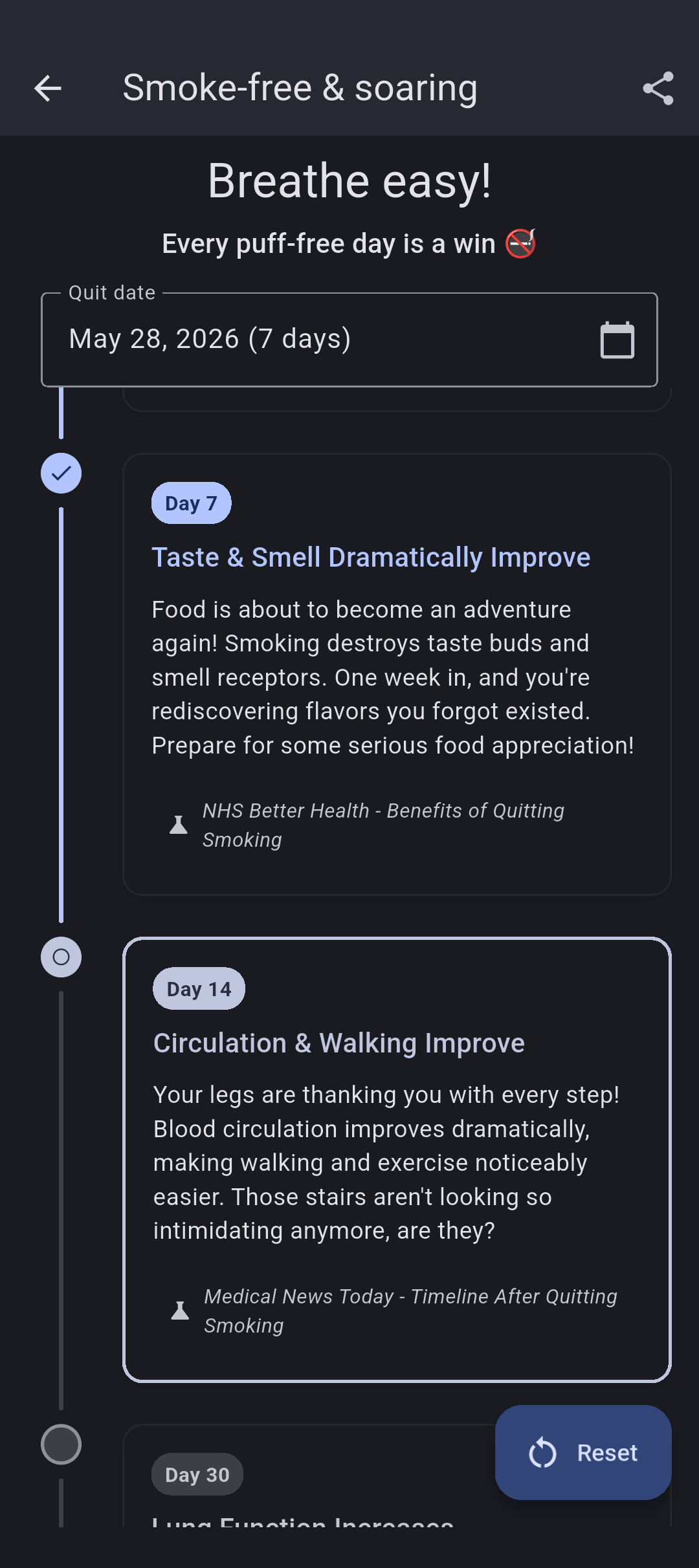This screenshot has height=1568, width=699.
Task: Open the quit date calendar picker
Action: click(617, 340)
